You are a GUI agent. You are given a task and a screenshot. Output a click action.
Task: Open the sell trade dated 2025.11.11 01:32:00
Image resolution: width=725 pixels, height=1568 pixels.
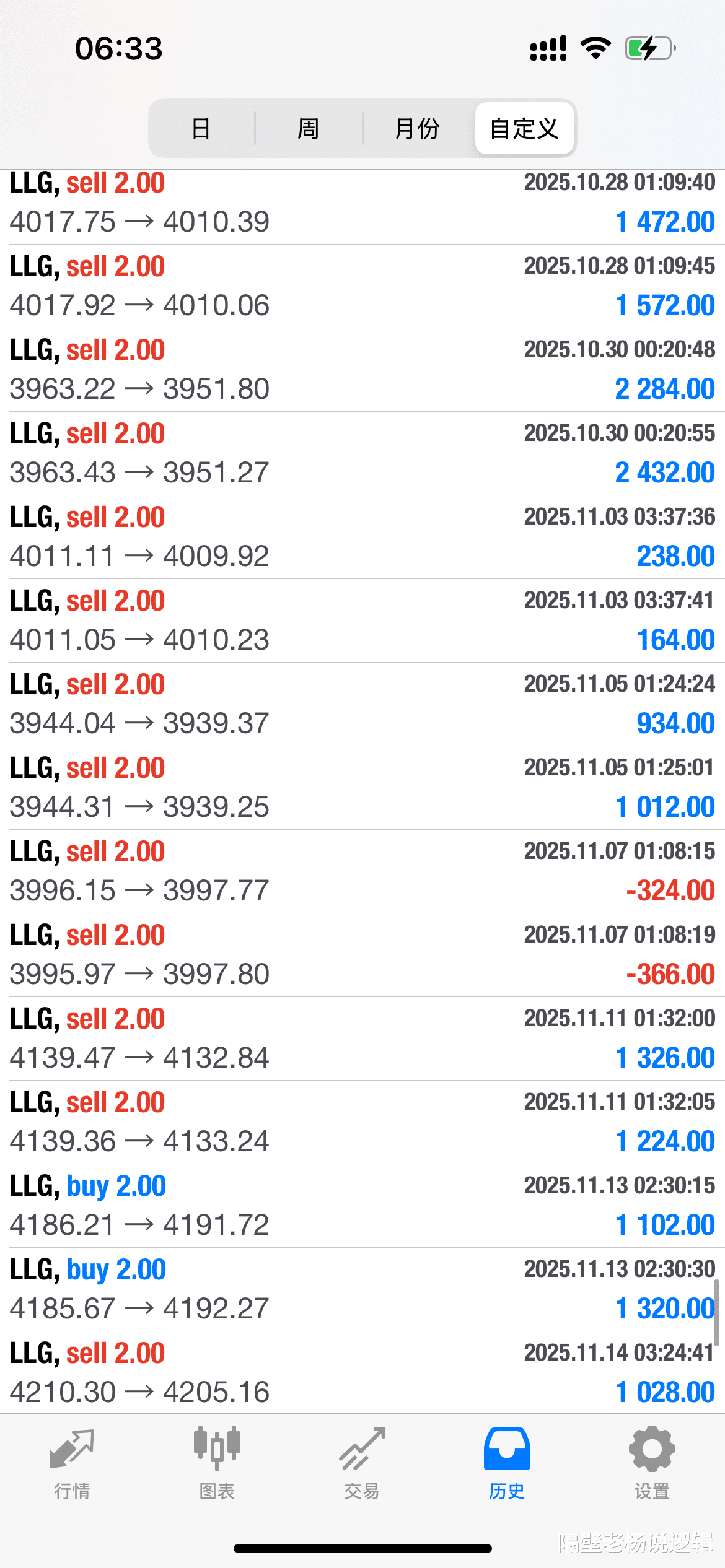pos(362,1039)
